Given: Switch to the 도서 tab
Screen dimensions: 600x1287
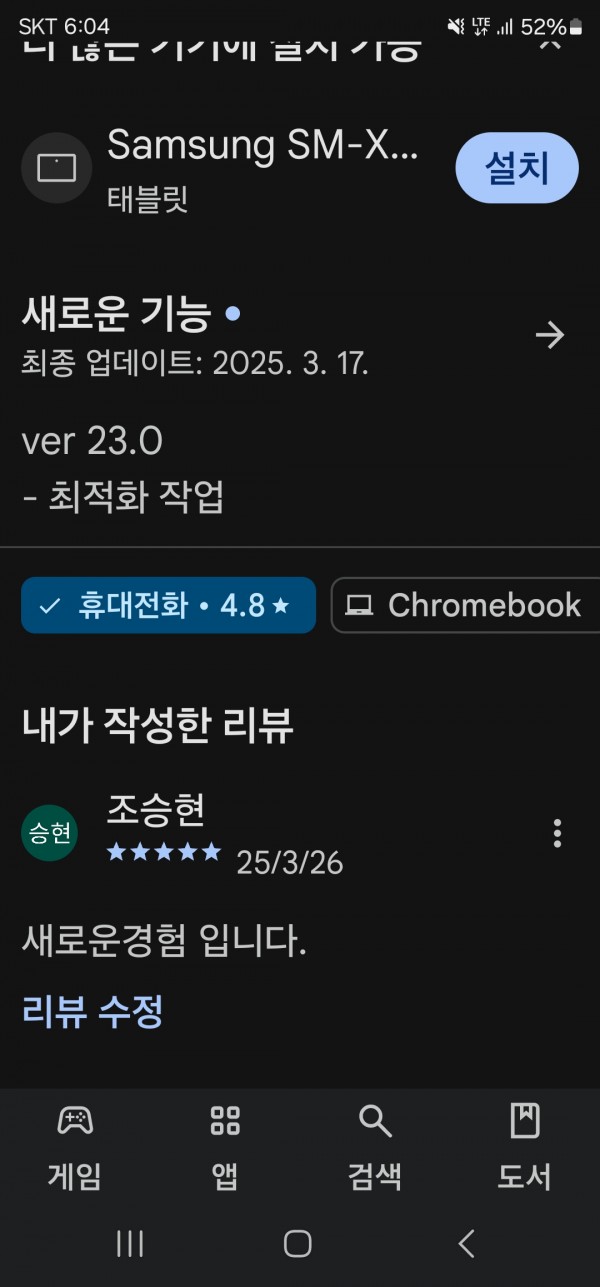Looking at the screenshot, I should tap(525, 1147).
